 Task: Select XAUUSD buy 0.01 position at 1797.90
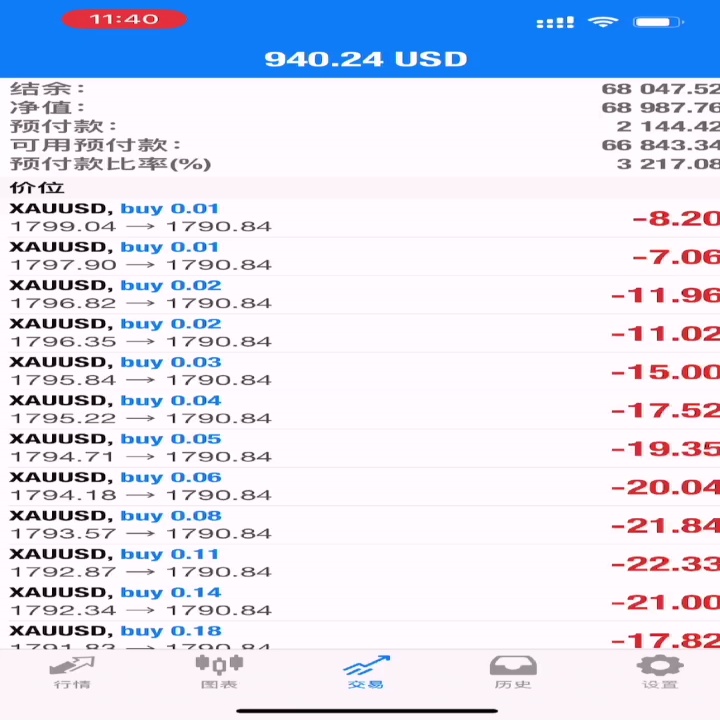(x=360, y=256)
